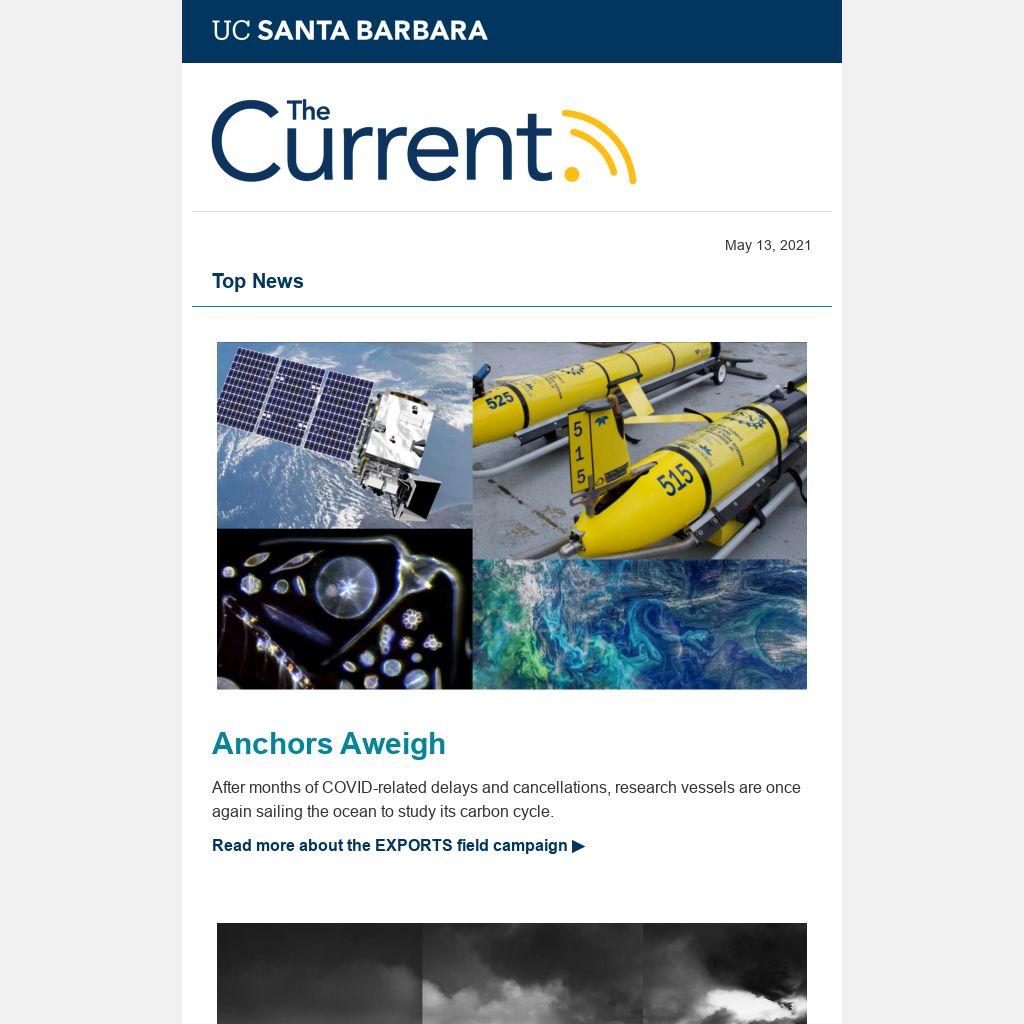The image size is (1024, 1024).
Task: Open the black-and-white clouds article image
Action: pyautogui.click(x=511, y=973)
